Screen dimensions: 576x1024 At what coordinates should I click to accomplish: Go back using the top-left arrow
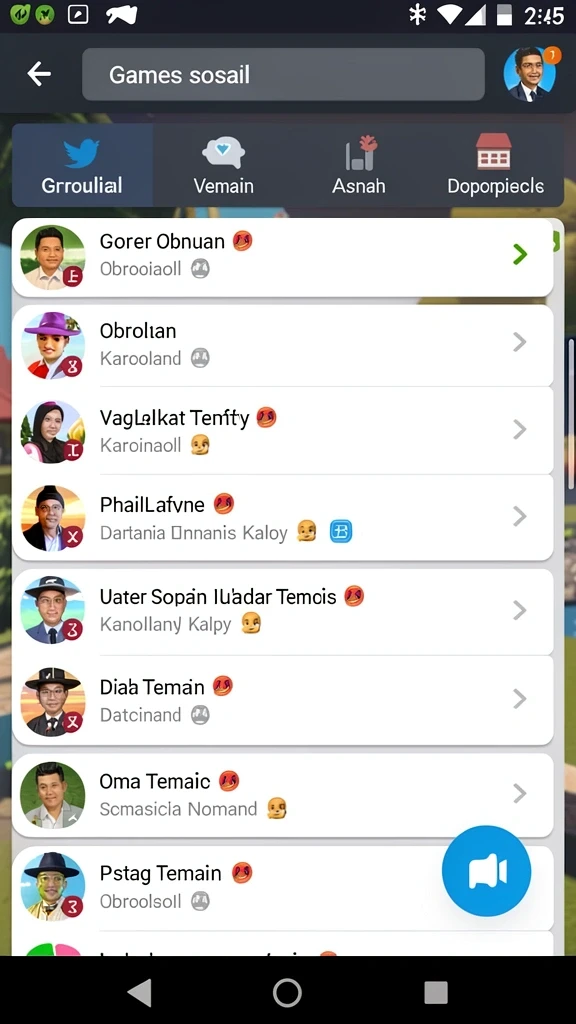[39, 74]
